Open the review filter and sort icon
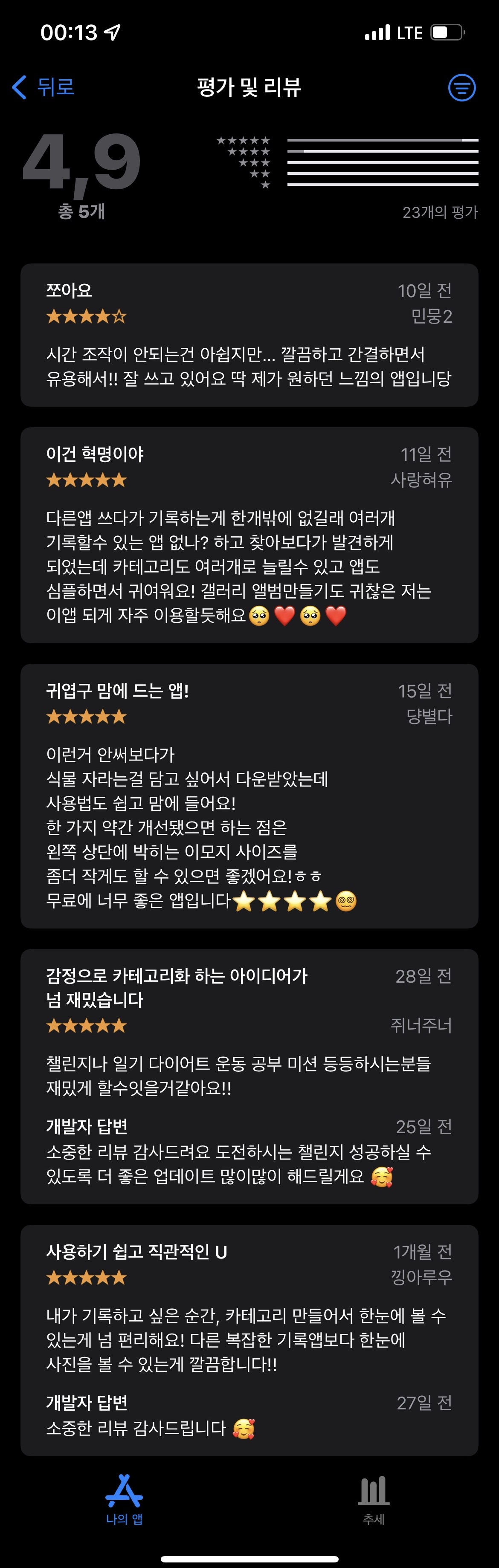This screenshot has width=499, height=1568. click(461, 88)
